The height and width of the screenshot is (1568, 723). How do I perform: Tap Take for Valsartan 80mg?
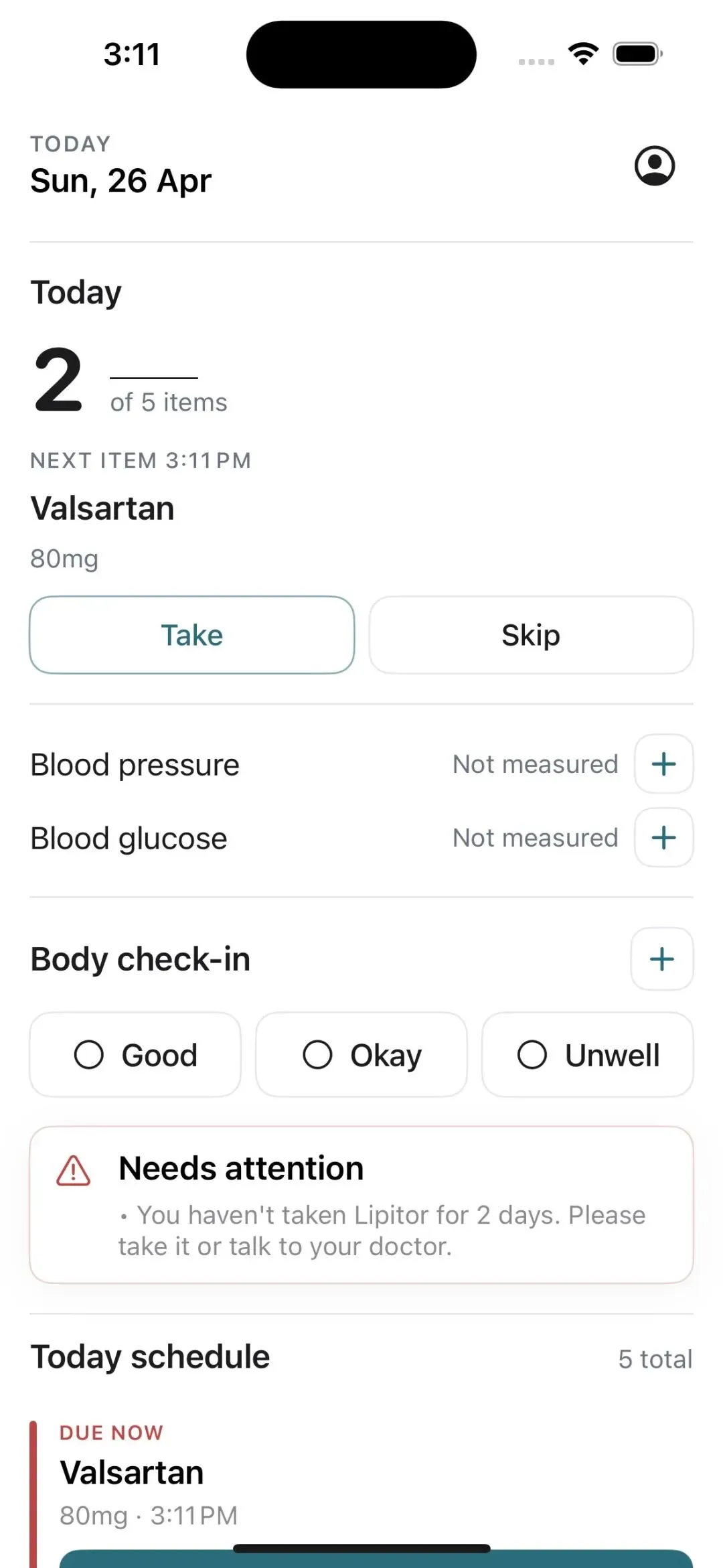(x=192, y=635)
